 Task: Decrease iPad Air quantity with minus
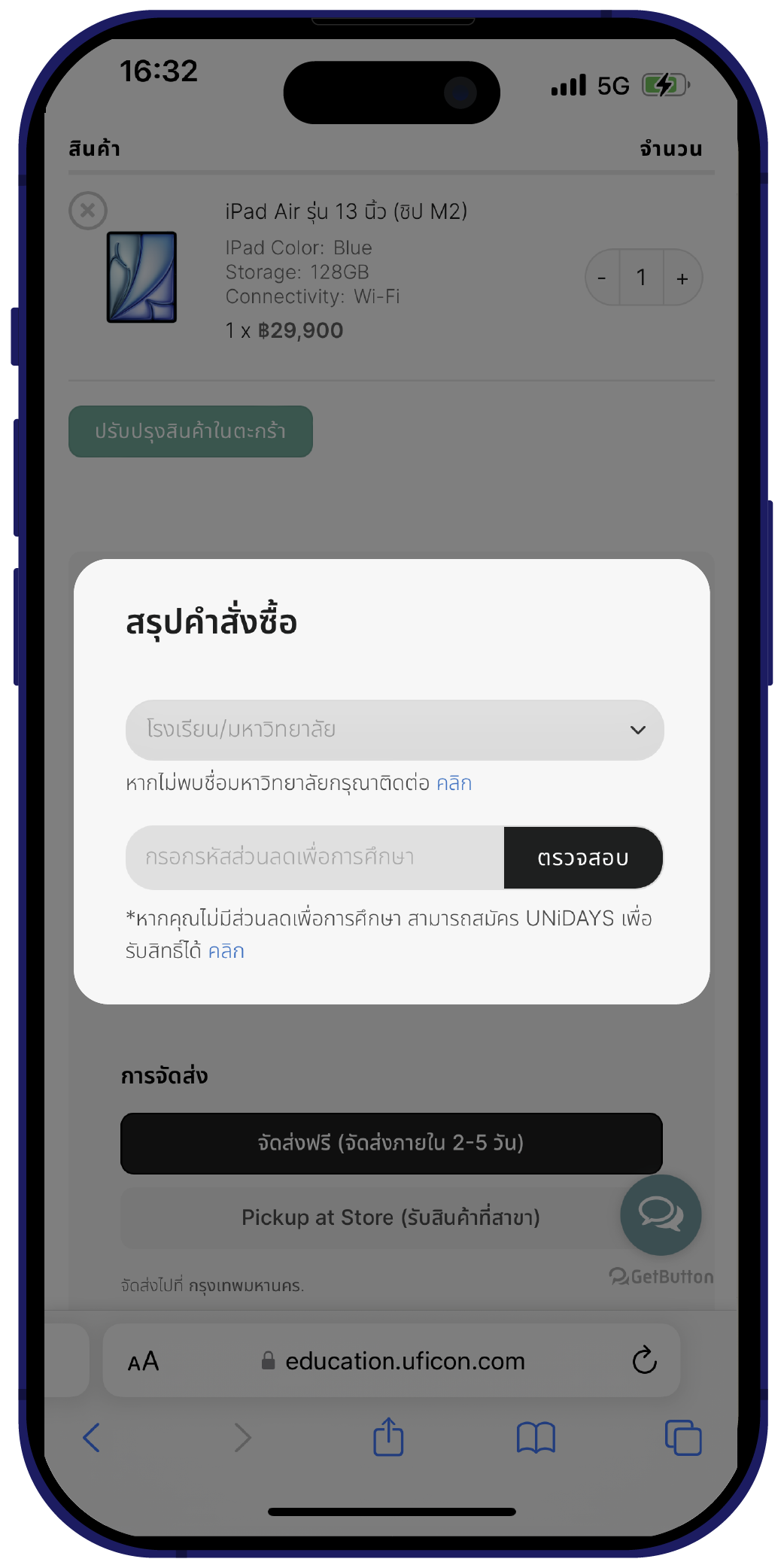[602, 278]
